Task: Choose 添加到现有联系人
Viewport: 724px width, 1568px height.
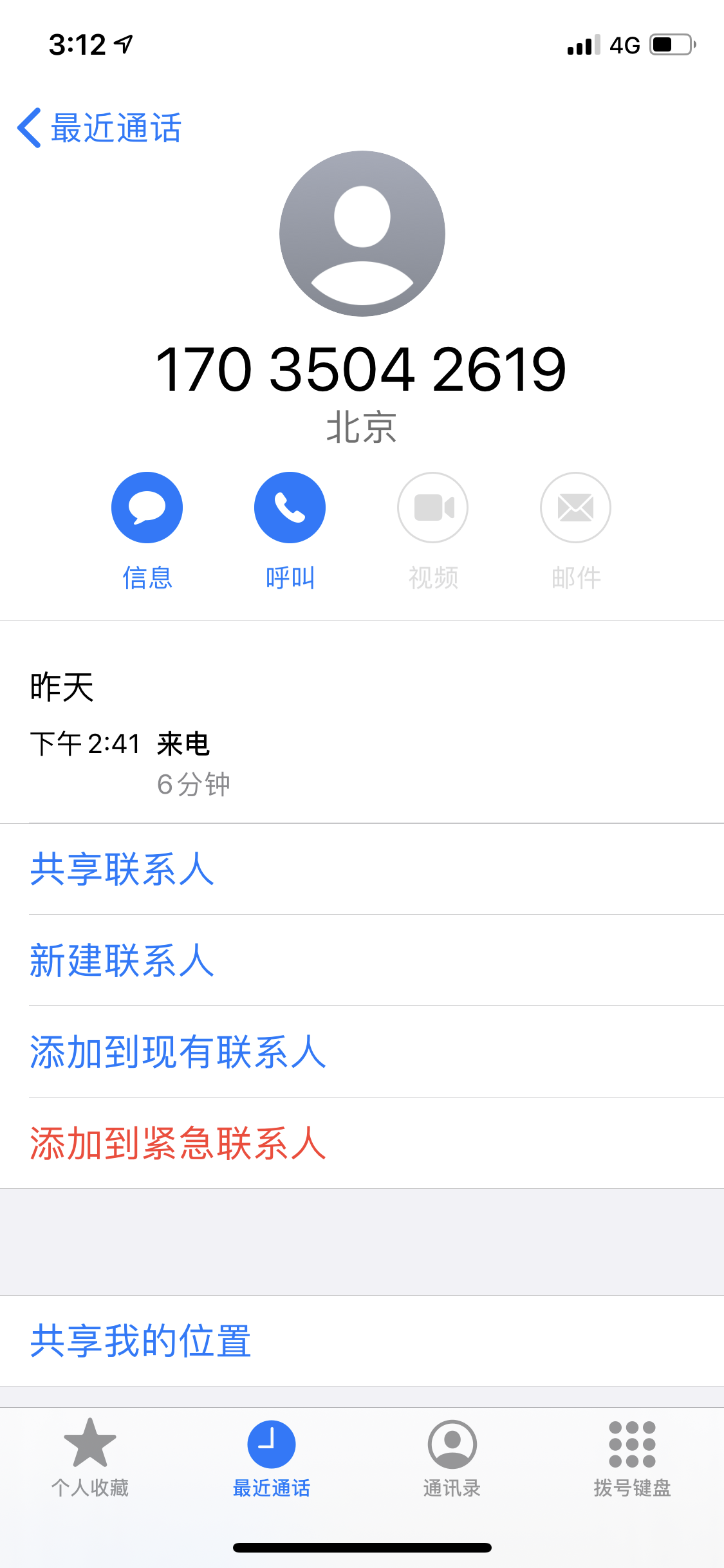Action: [x=178, y=1052]
